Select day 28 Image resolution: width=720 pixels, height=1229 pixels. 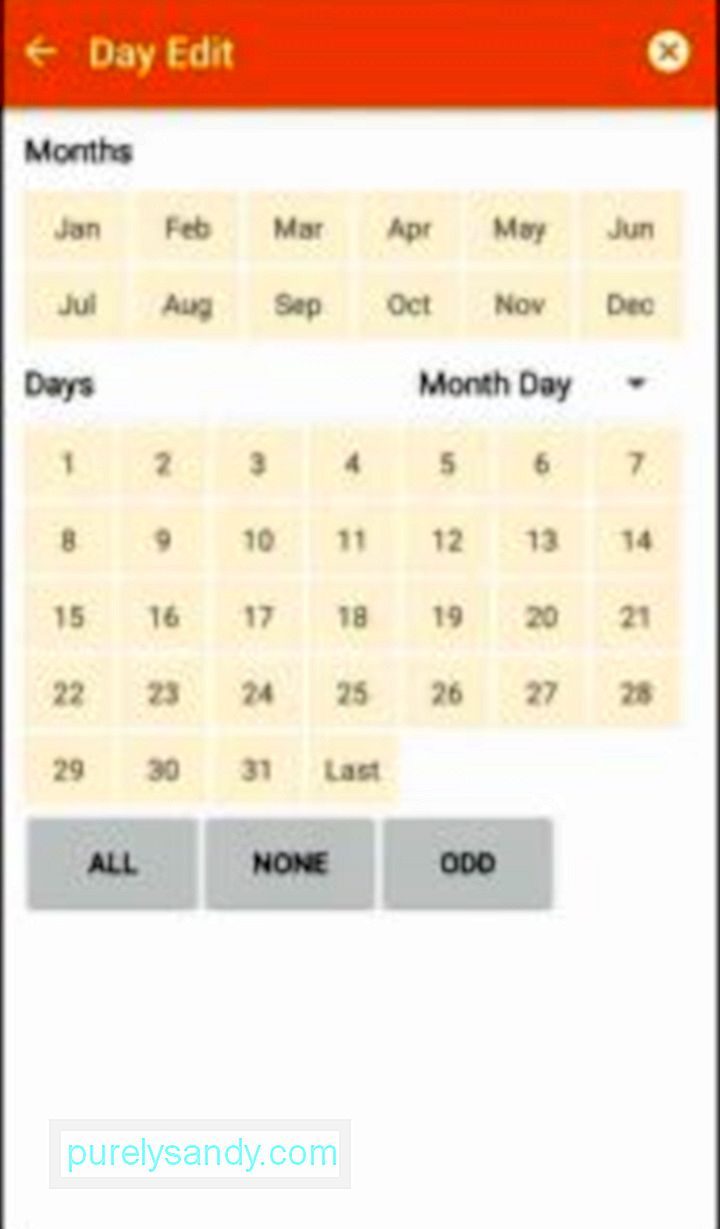click(x=636, y=693)
